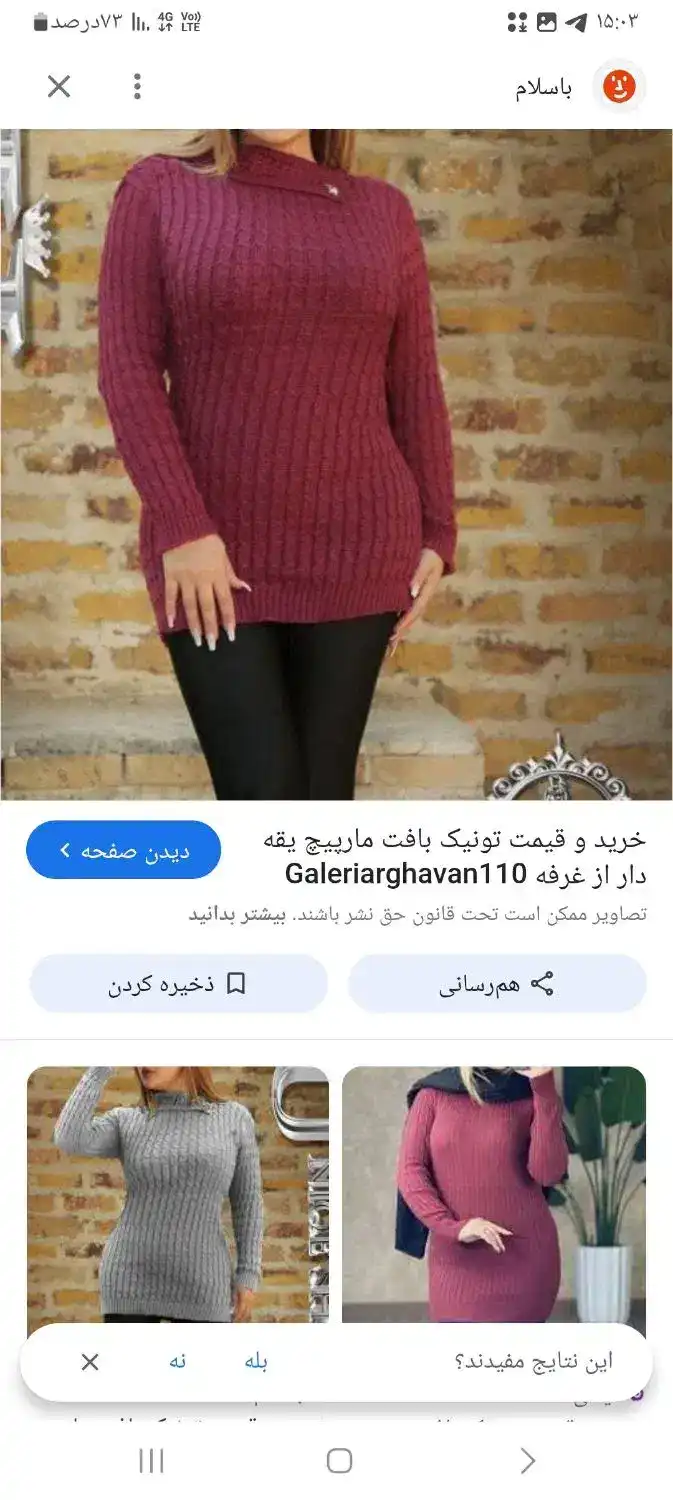Save image using ذخیره کردن button
The image size is (673, 1500).
178,984
